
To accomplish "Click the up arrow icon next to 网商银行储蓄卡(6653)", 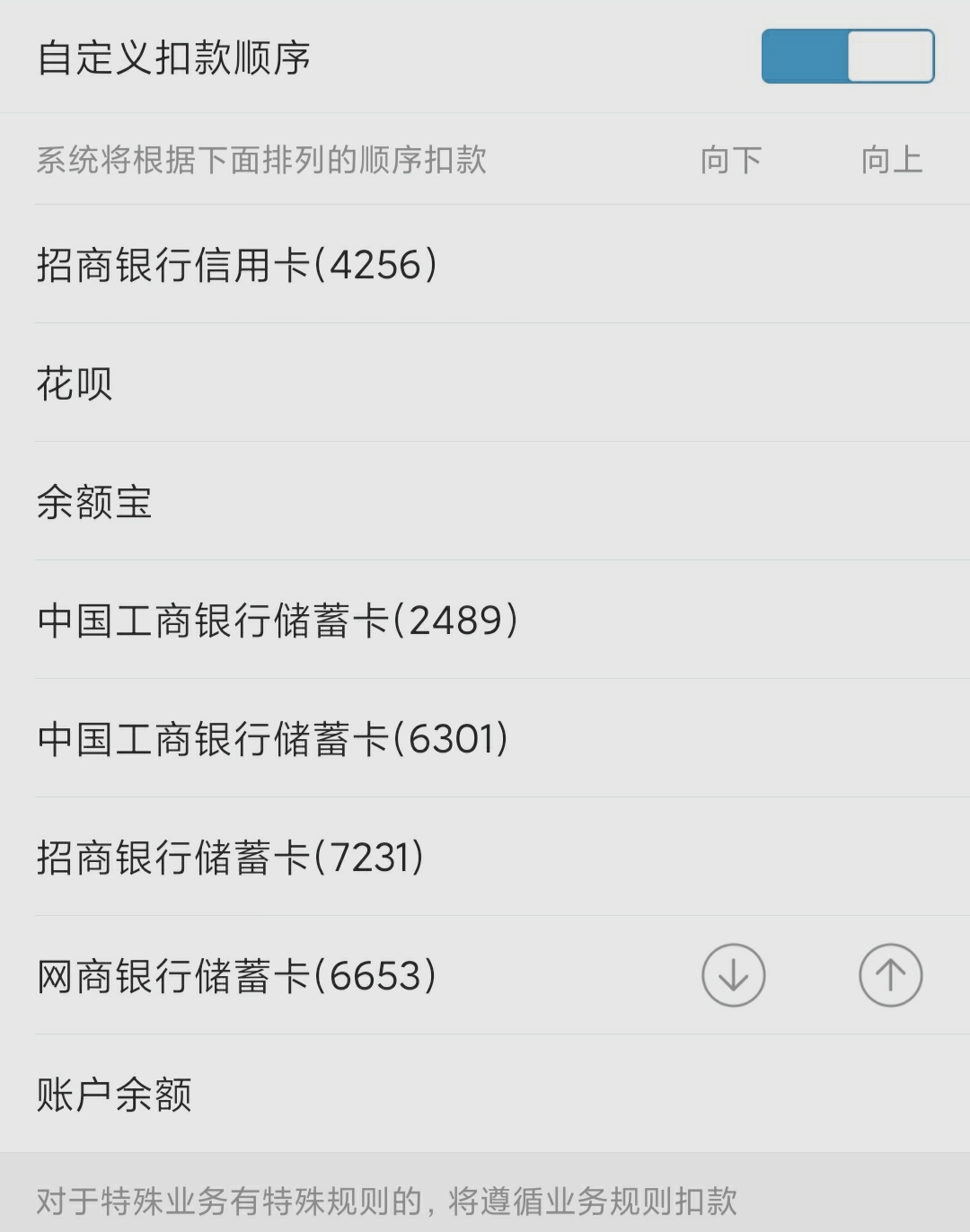I will point(890,974).
